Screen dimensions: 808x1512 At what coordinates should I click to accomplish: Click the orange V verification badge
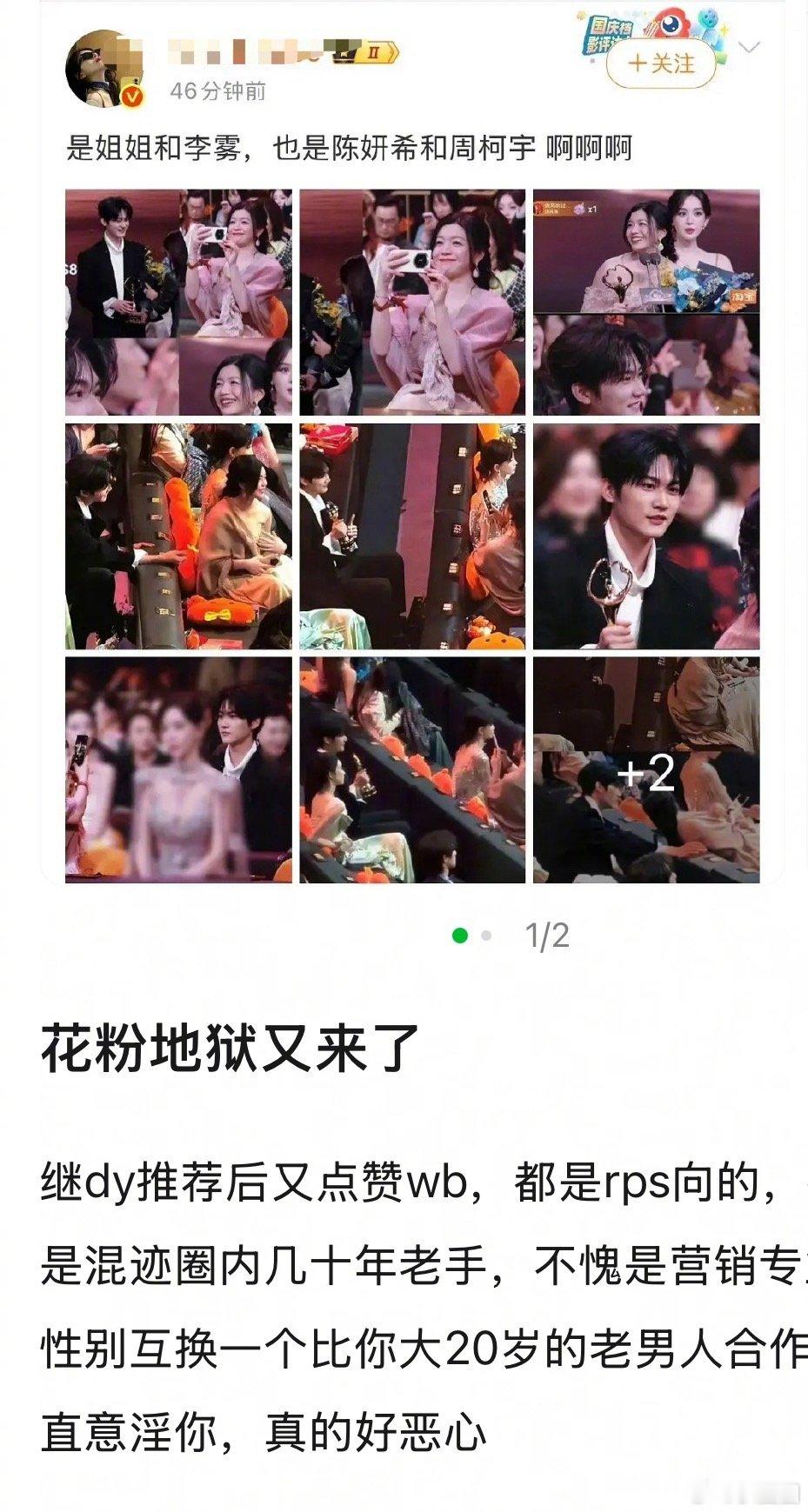(130, 96)
